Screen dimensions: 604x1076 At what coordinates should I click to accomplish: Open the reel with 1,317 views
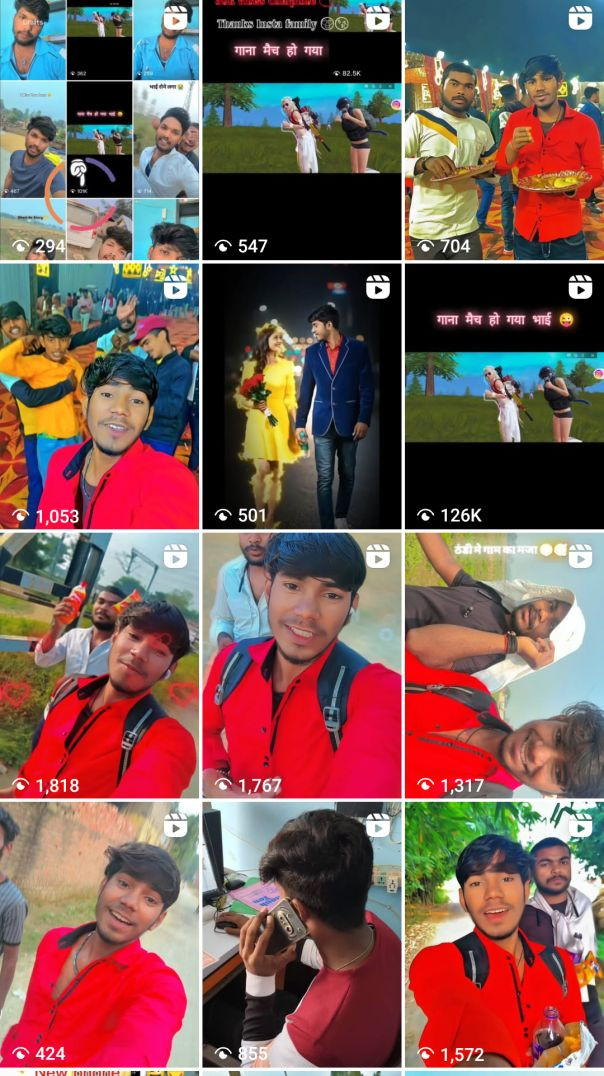pos(504,665)
